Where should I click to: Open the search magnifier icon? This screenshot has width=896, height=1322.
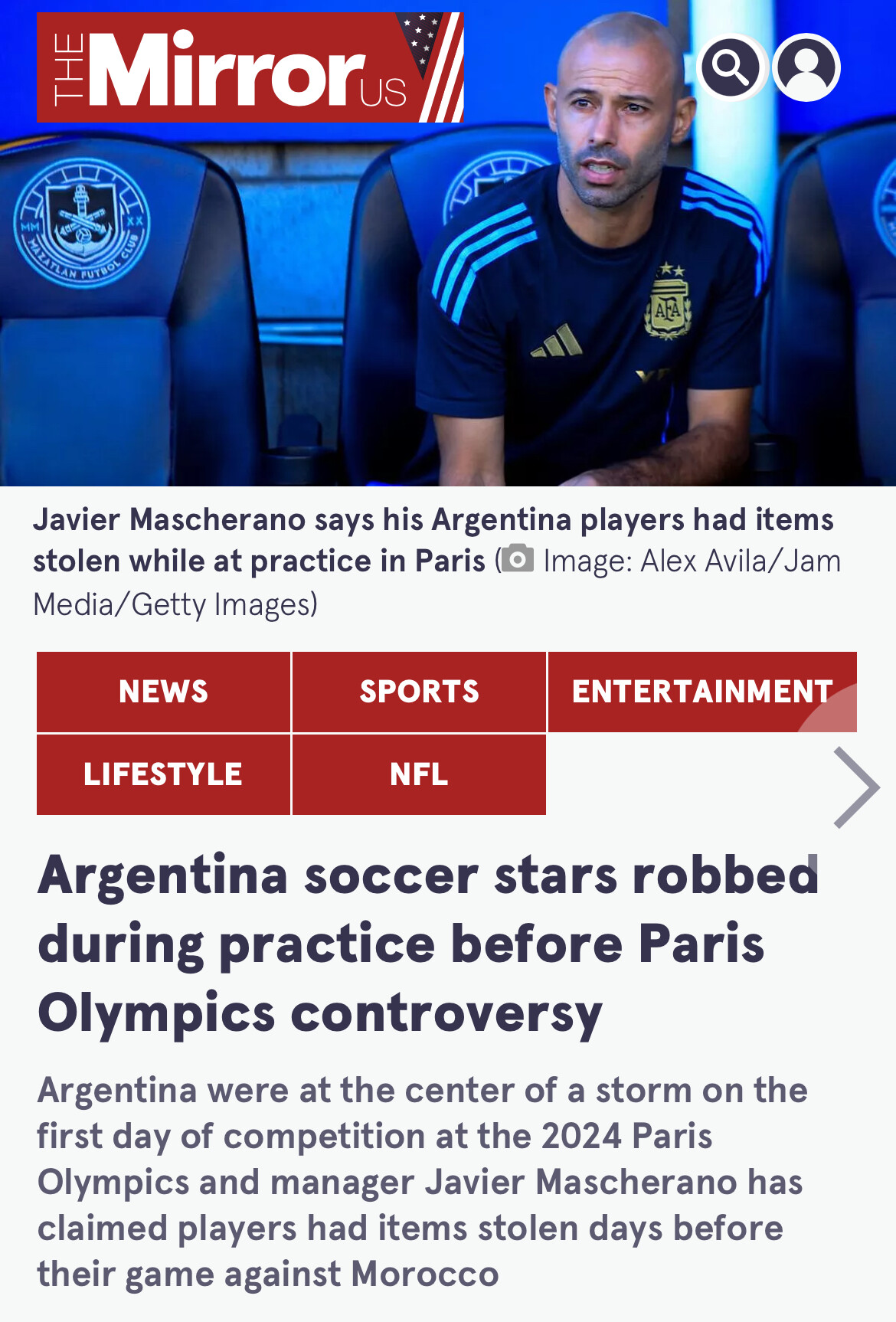[x=731, y=67]
